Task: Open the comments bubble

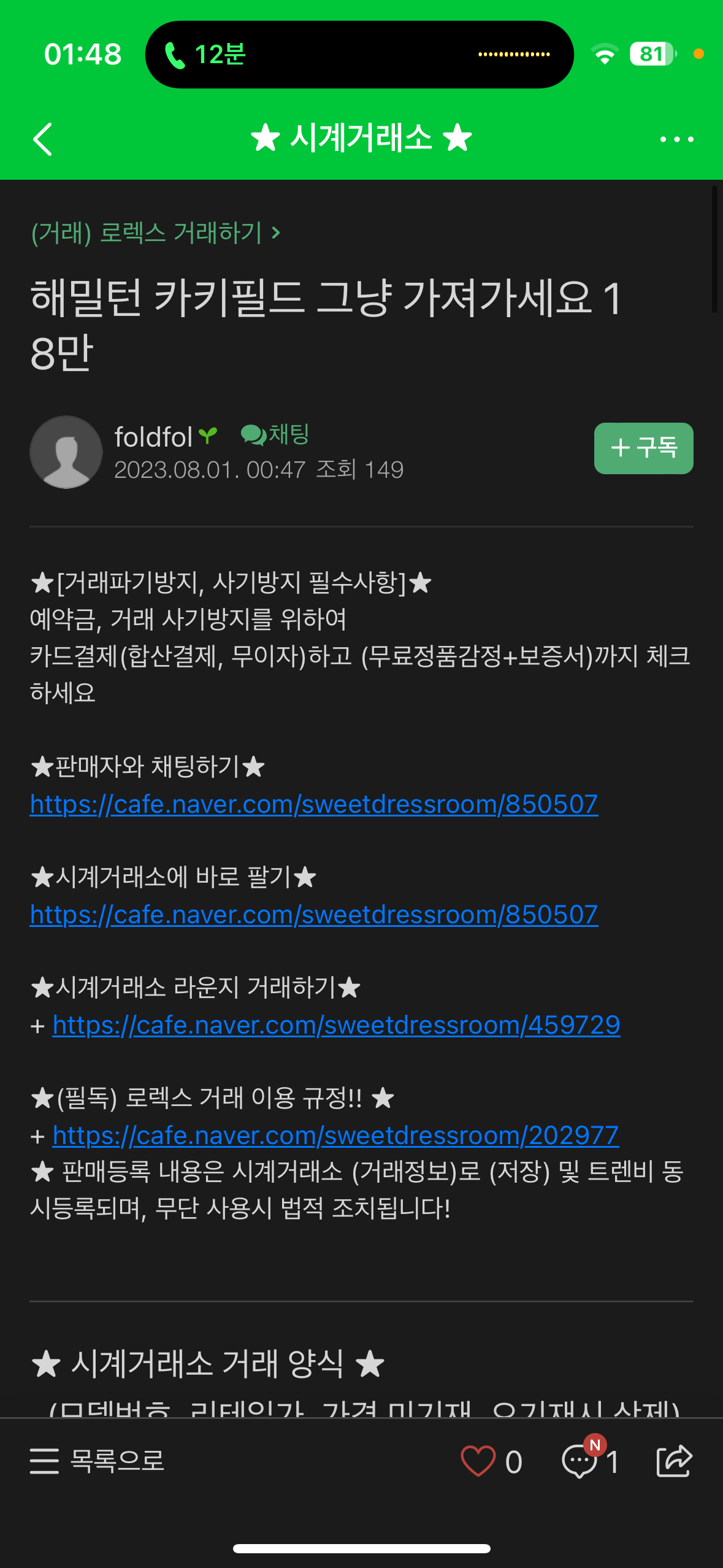Action: pos(580,1461)
